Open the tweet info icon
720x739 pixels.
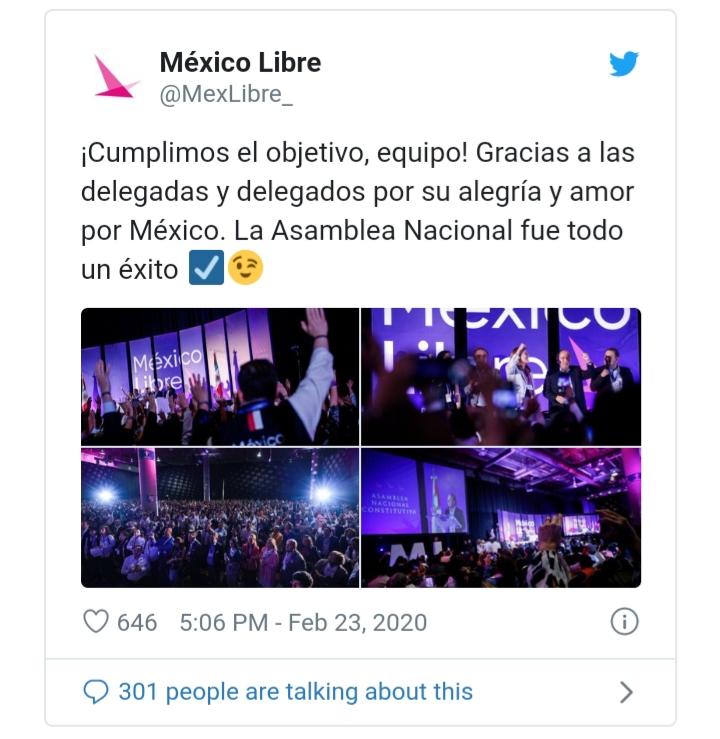tap(624, 622)
